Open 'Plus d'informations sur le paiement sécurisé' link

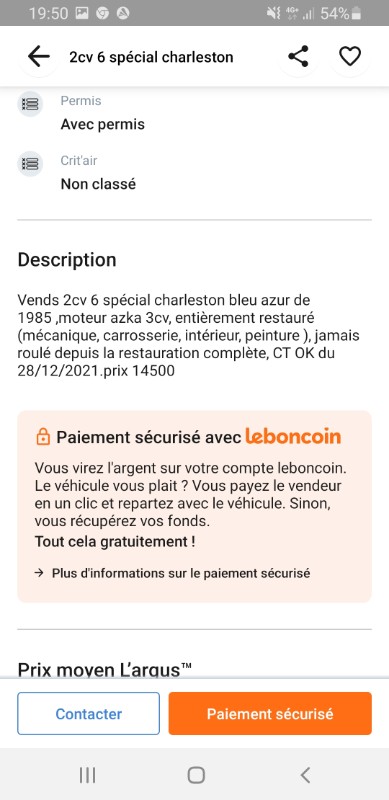point(173,573)
